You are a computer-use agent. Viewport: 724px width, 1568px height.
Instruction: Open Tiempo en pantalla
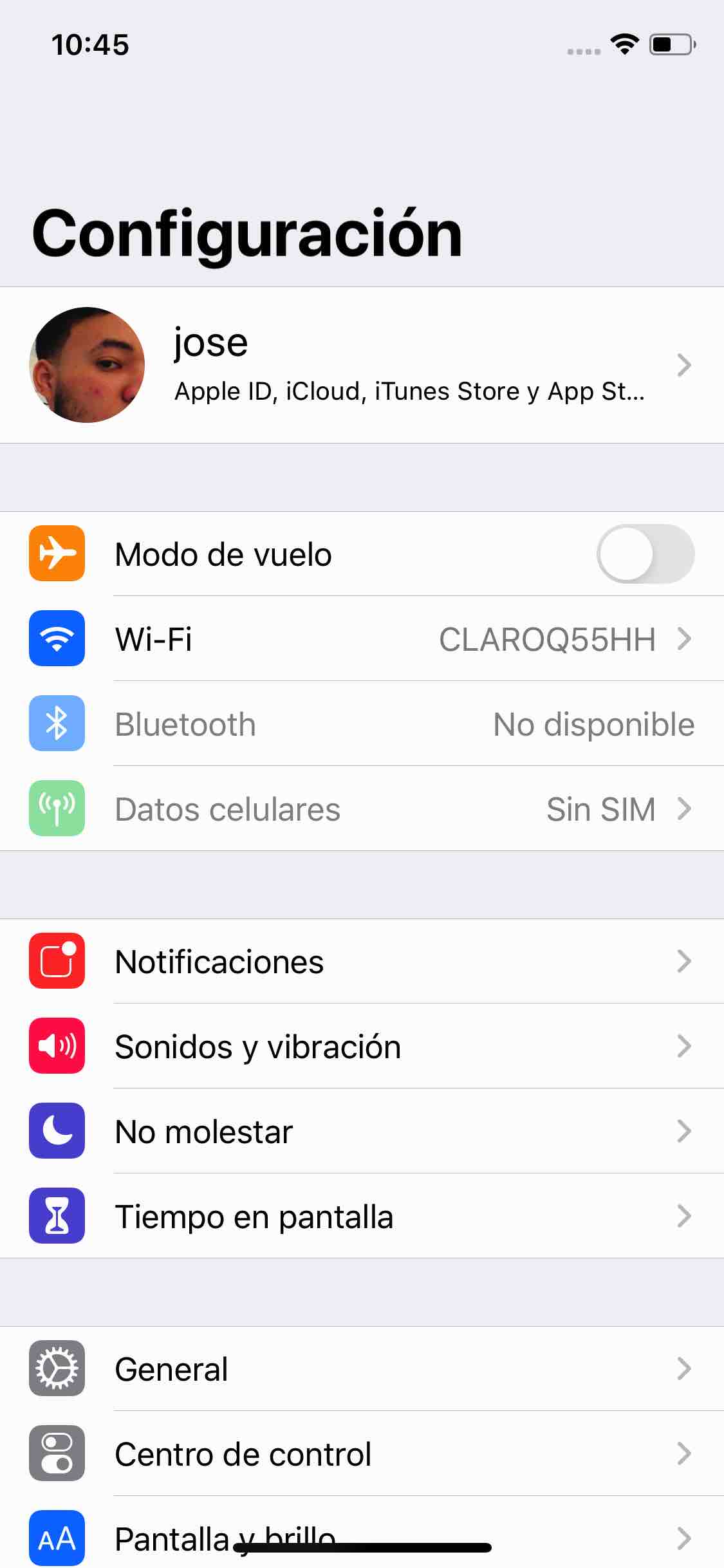[362, 1217]
